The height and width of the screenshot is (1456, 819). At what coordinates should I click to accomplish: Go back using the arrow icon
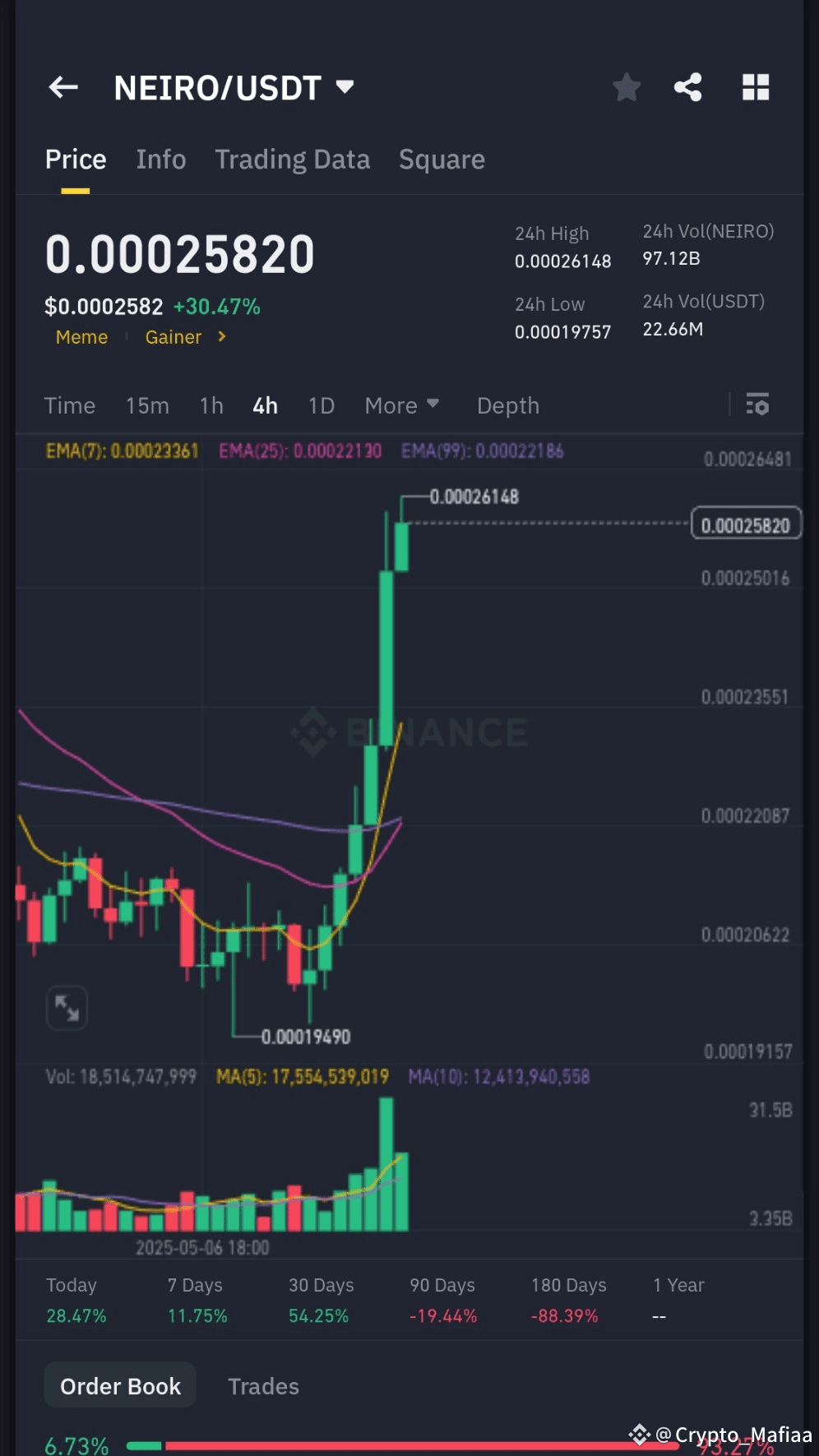click(63, 87)
